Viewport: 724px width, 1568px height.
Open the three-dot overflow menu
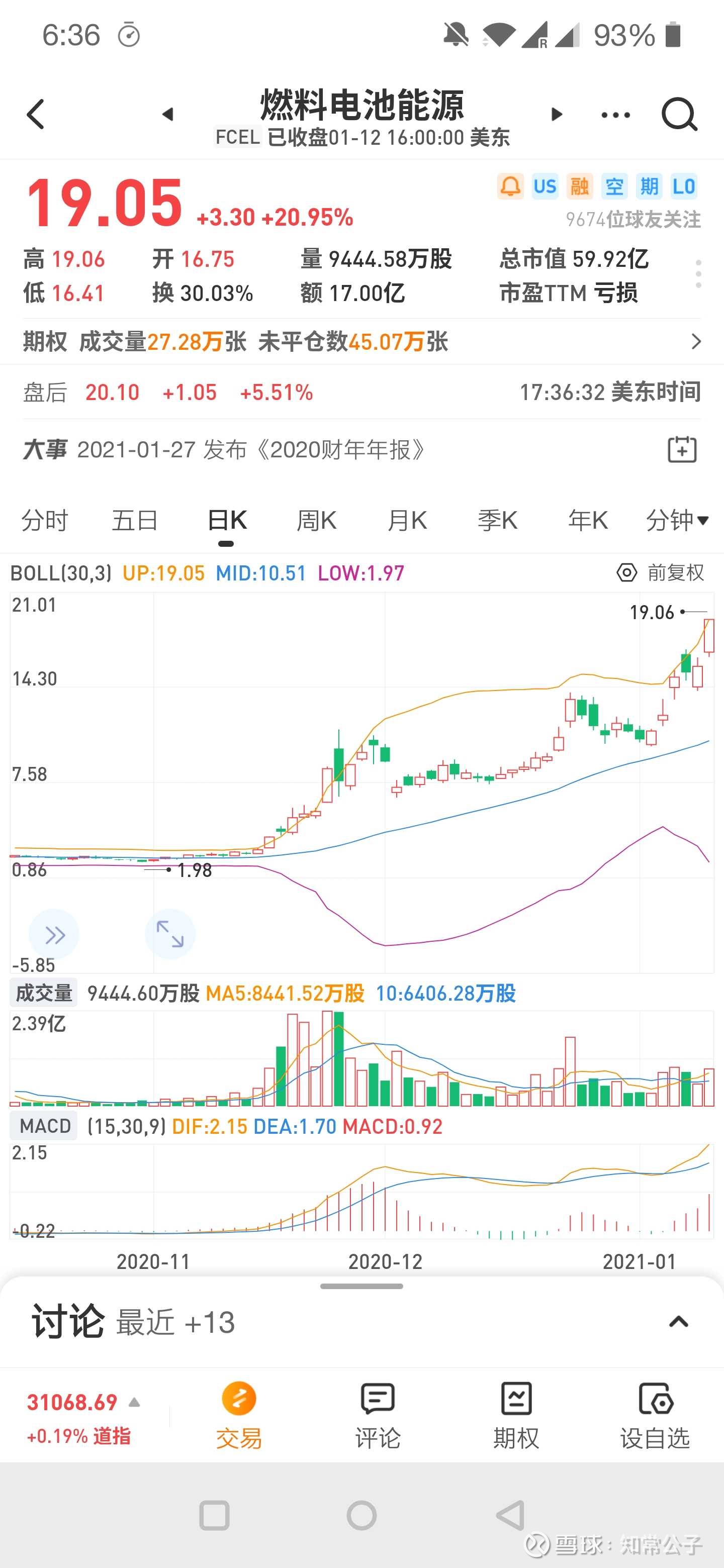[x=615, y=115]
